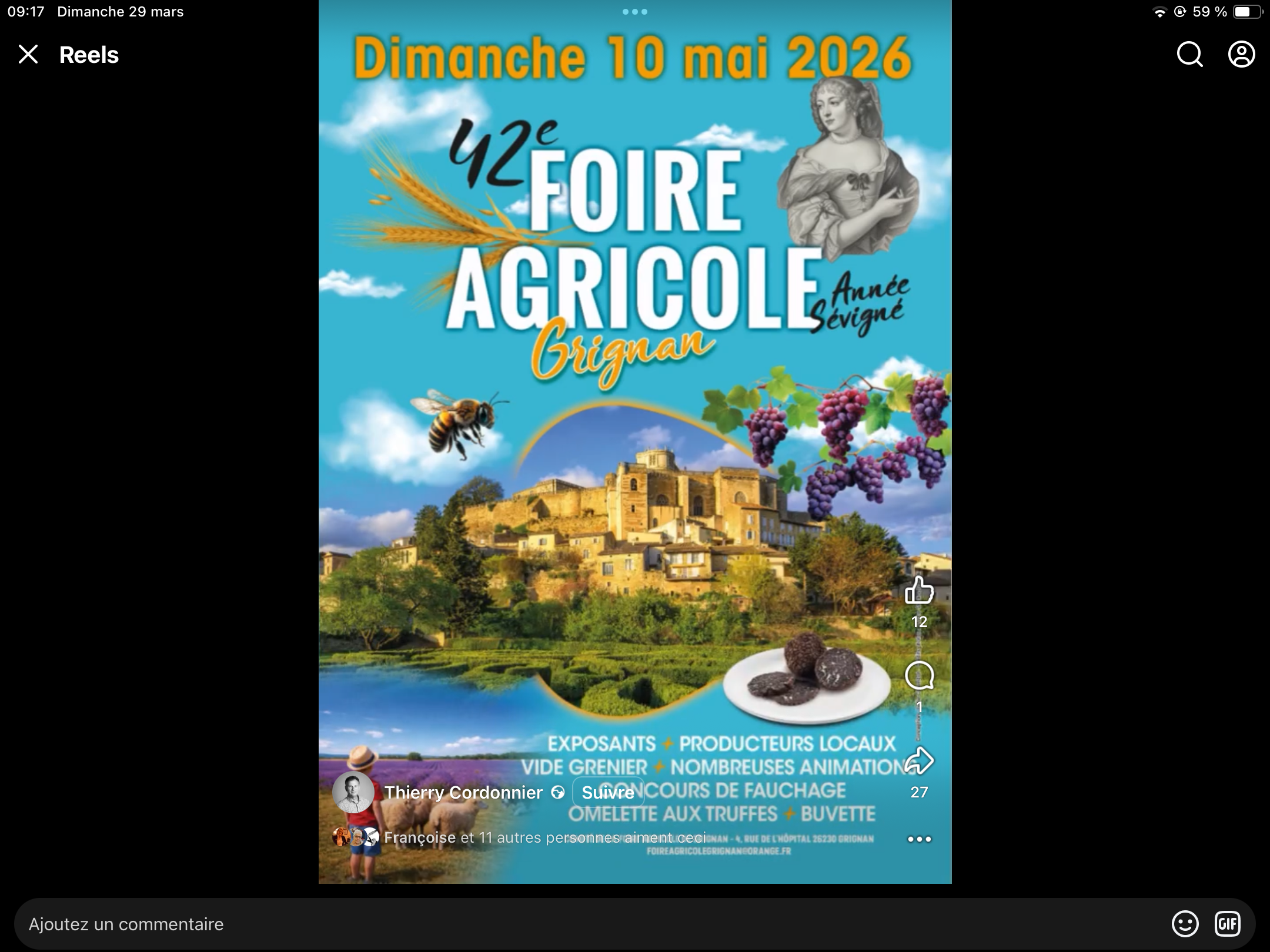Open the search icon
Viewport: 1270px width, 952px height.
(x=1189, y=55)
